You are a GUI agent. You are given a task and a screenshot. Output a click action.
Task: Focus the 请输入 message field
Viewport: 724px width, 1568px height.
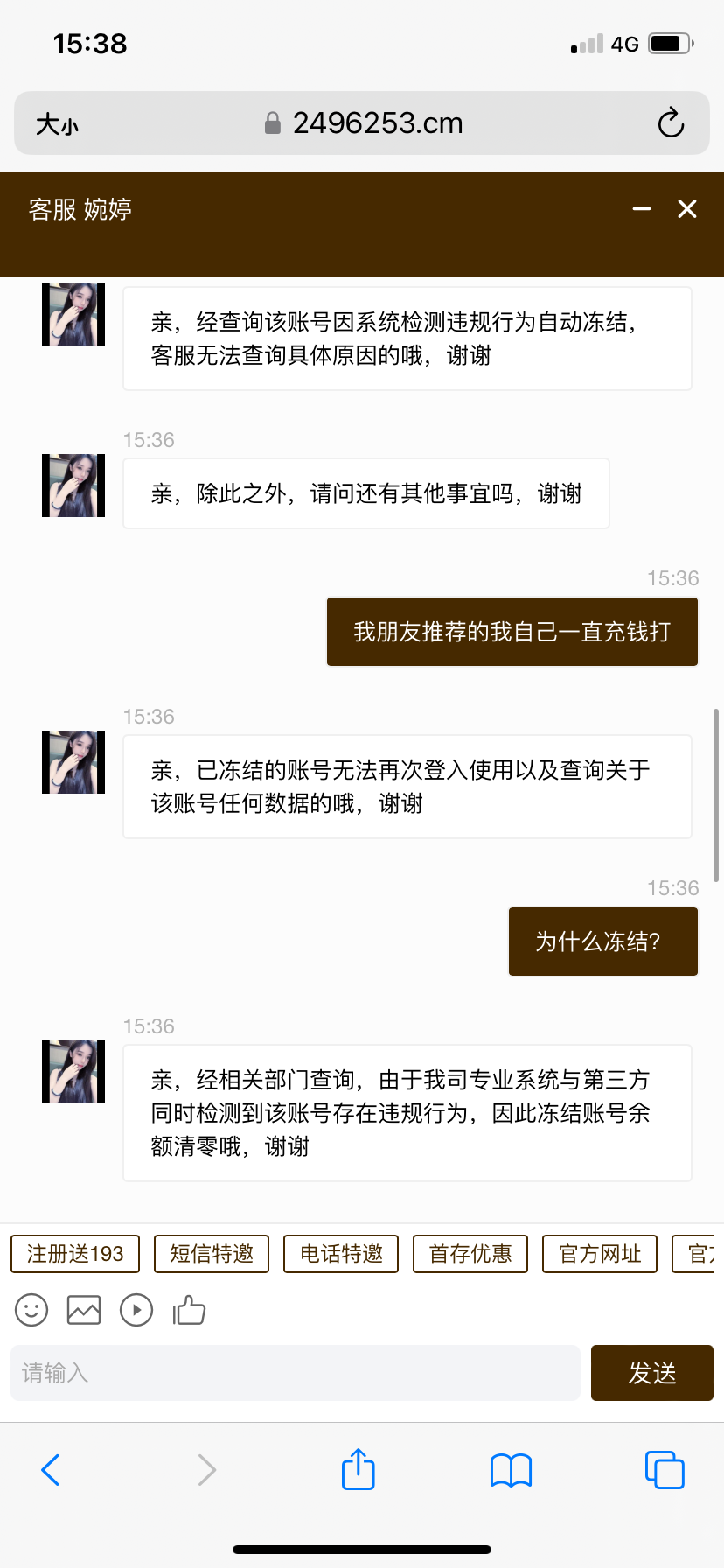coord(296,1373)
